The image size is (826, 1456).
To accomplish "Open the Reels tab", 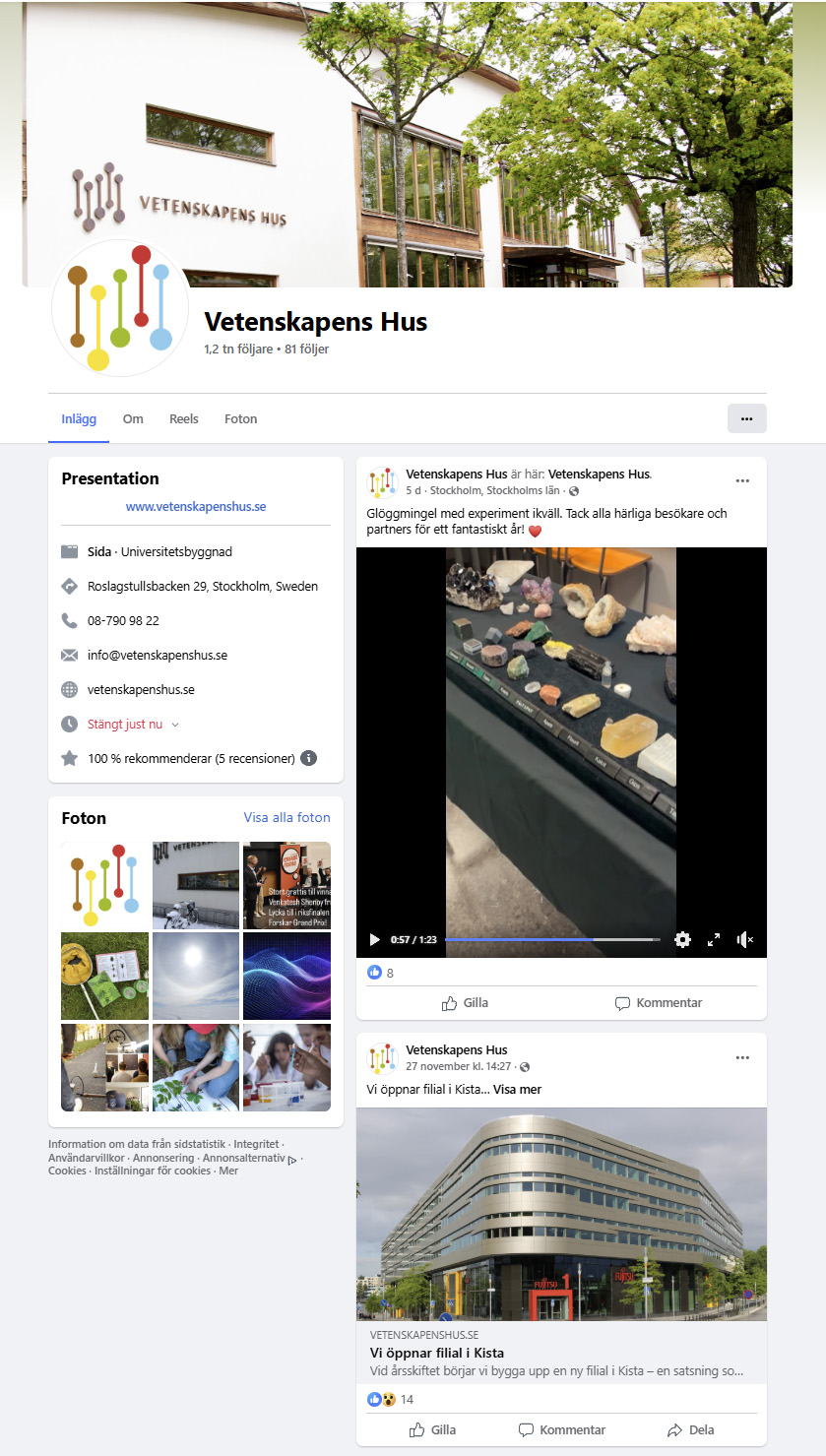I will [183, 418].
